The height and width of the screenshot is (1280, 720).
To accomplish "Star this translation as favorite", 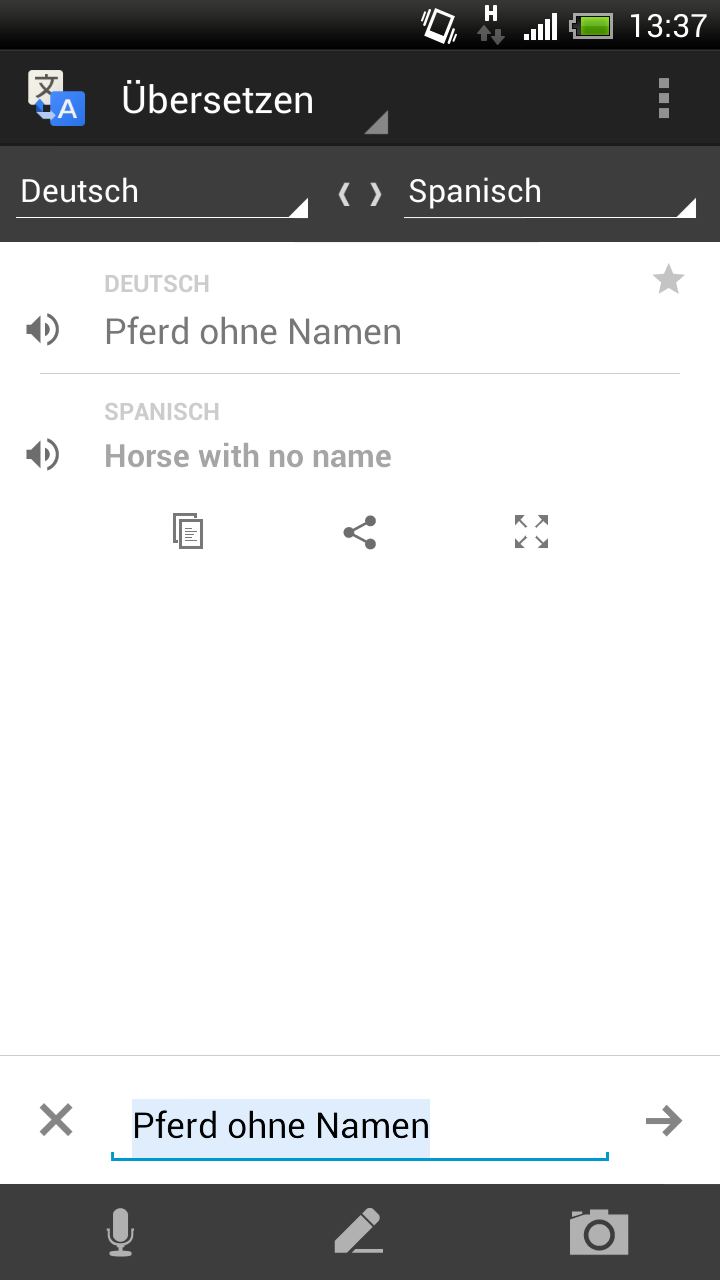I will click(x=668, y=280).
